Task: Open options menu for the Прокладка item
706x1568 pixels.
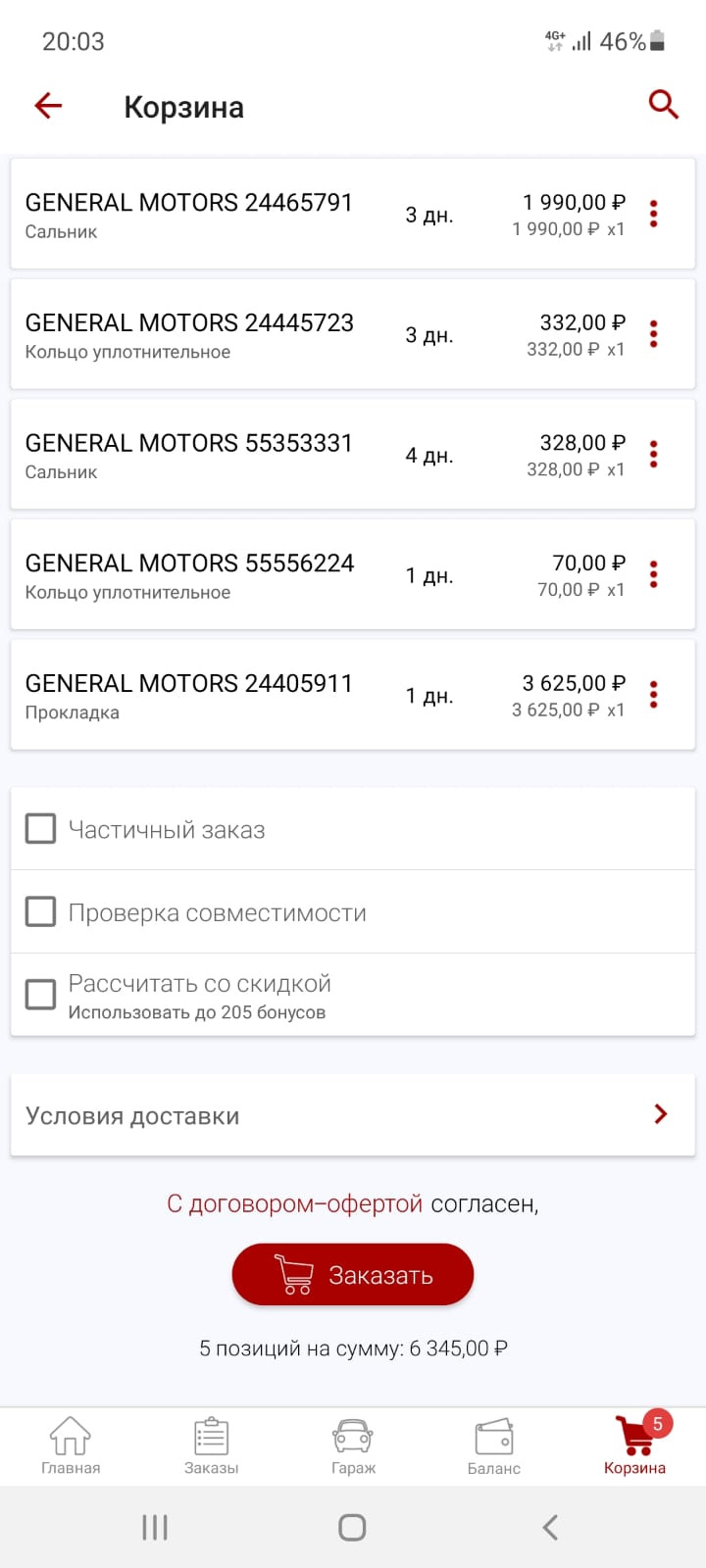Action: pos(653,695)
